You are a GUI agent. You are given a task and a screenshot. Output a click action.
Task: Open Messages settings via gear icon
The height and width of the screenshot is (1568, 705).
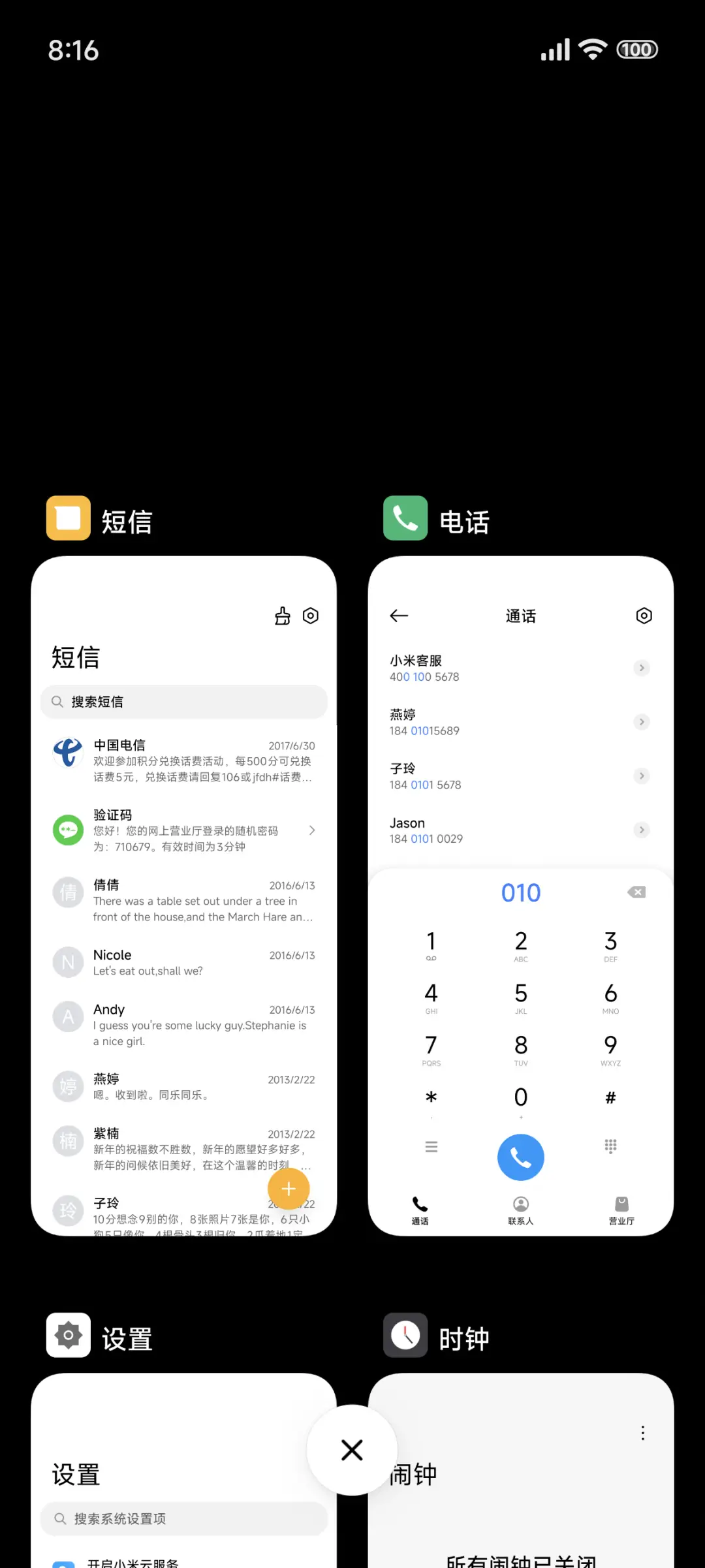click(310, 616)
